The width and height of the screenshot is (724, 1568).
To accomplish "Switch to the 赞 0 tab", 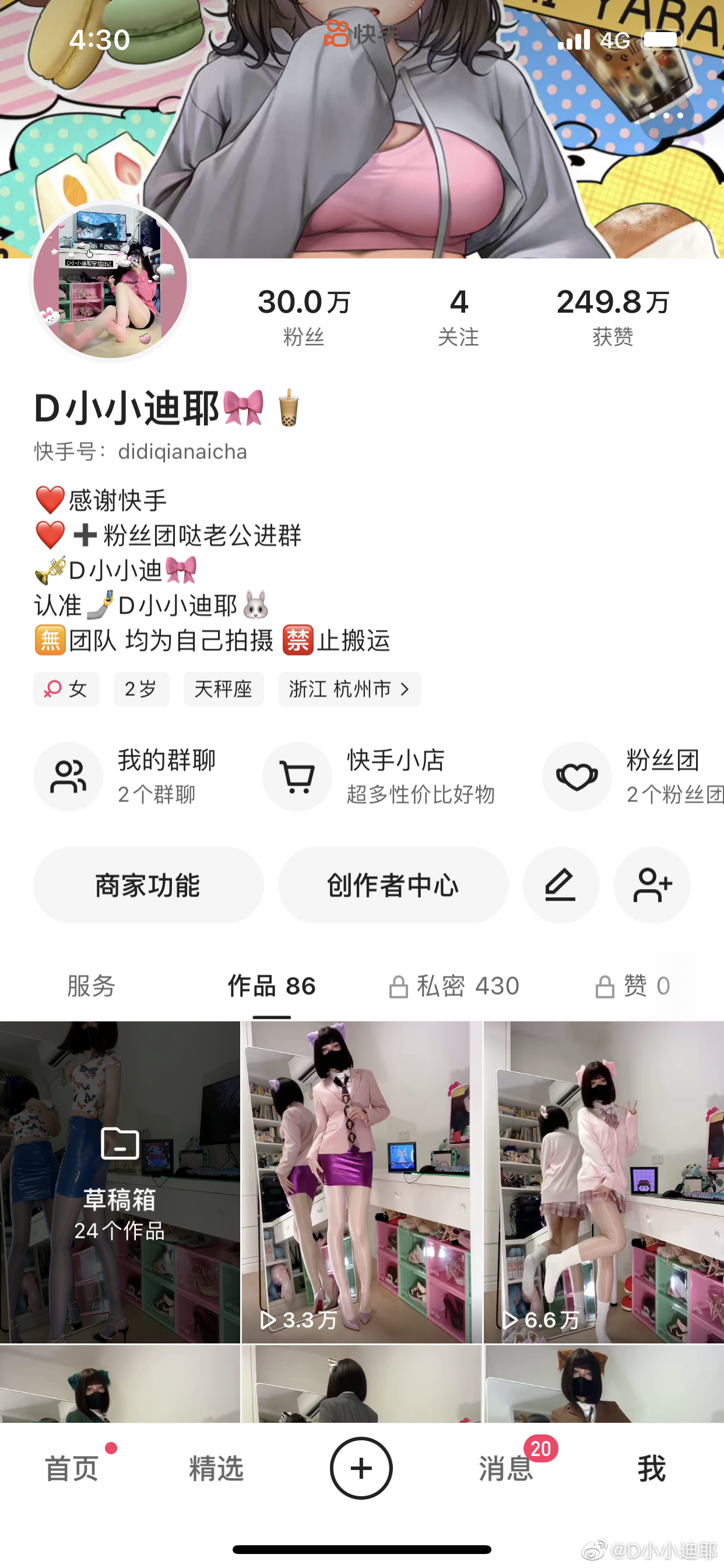I will (x=632, y=985).
